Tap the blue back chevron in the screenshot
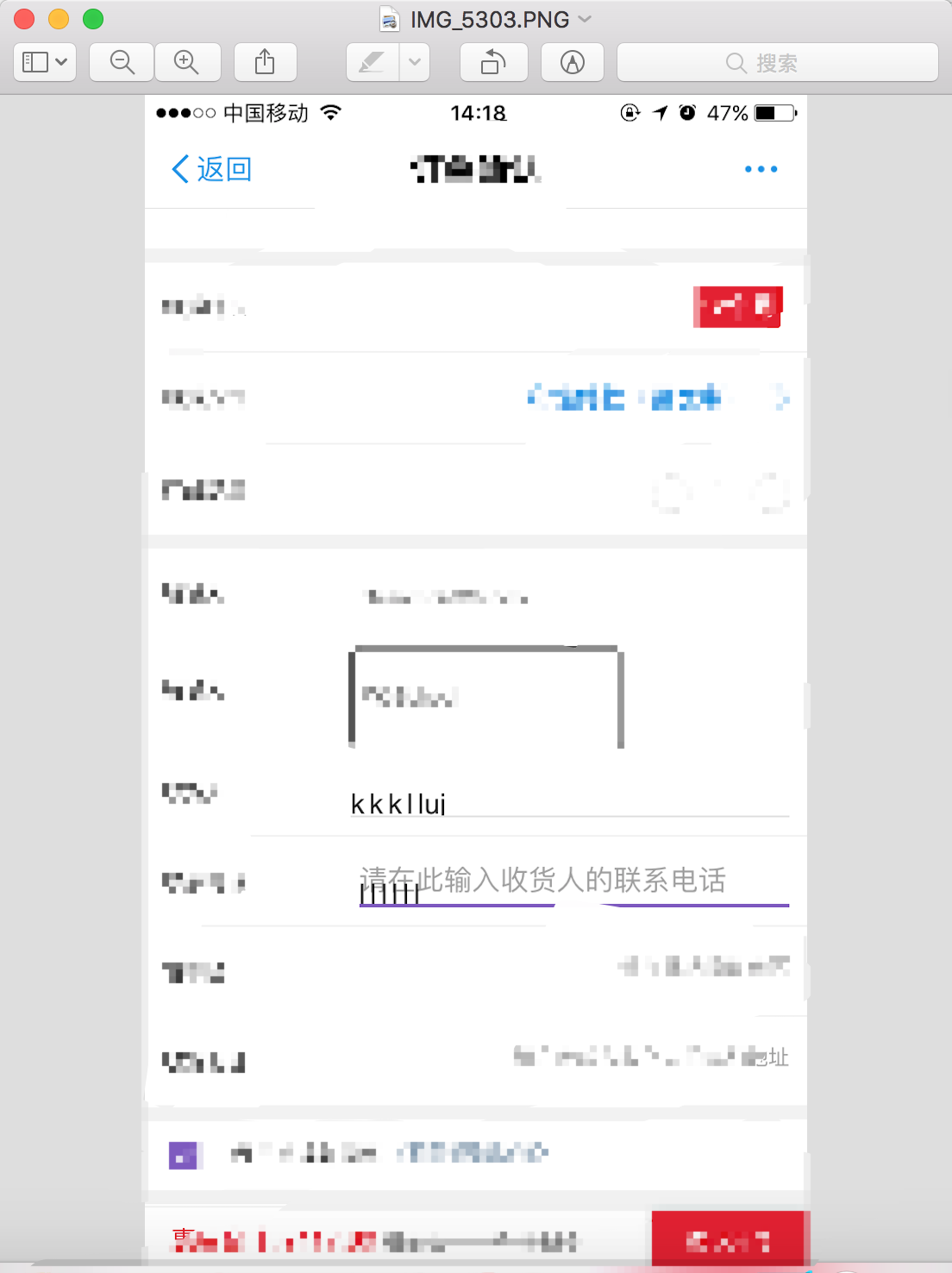 180,169
